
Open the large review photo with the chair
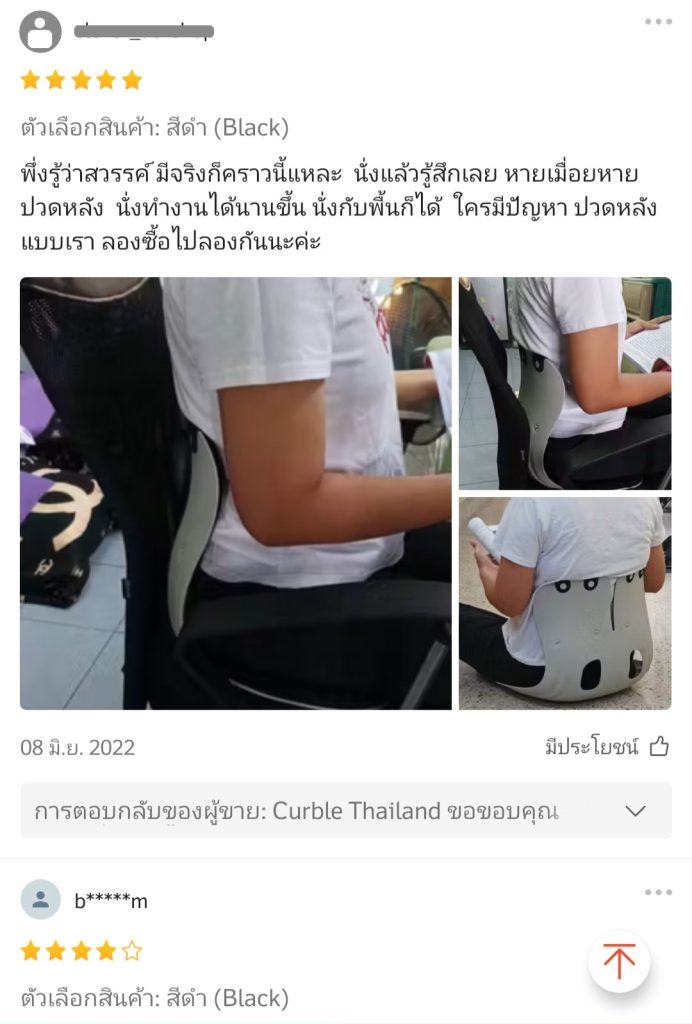235,493
